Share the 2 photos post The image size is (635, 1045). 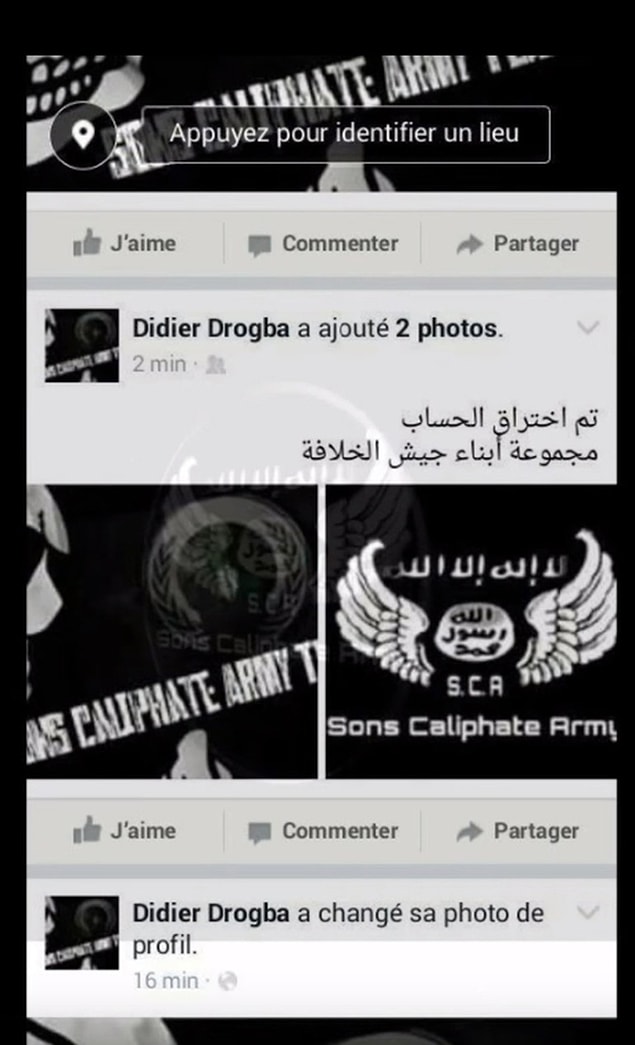(x=519, y=830)
